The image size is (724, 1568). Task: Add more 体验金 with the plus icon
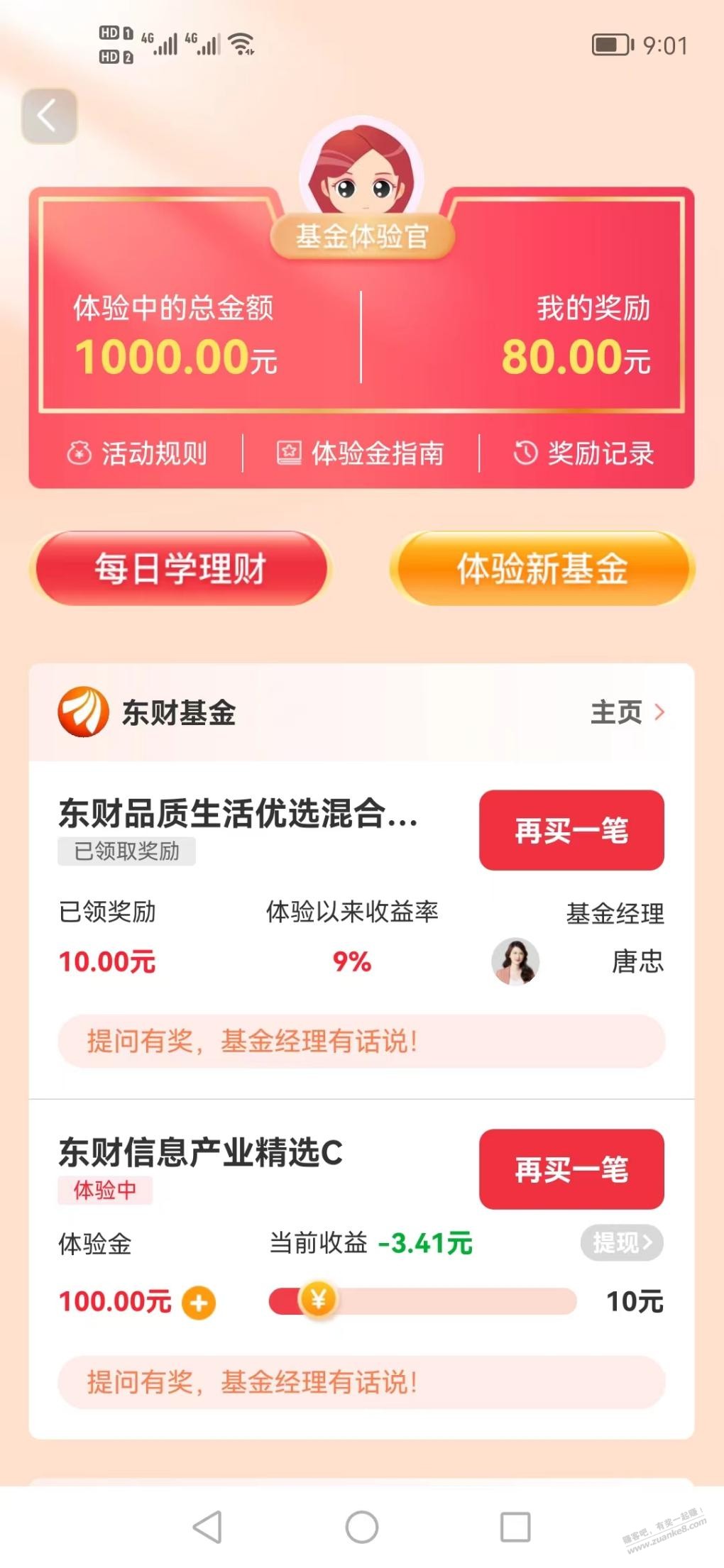click(x=199, y=1303)
